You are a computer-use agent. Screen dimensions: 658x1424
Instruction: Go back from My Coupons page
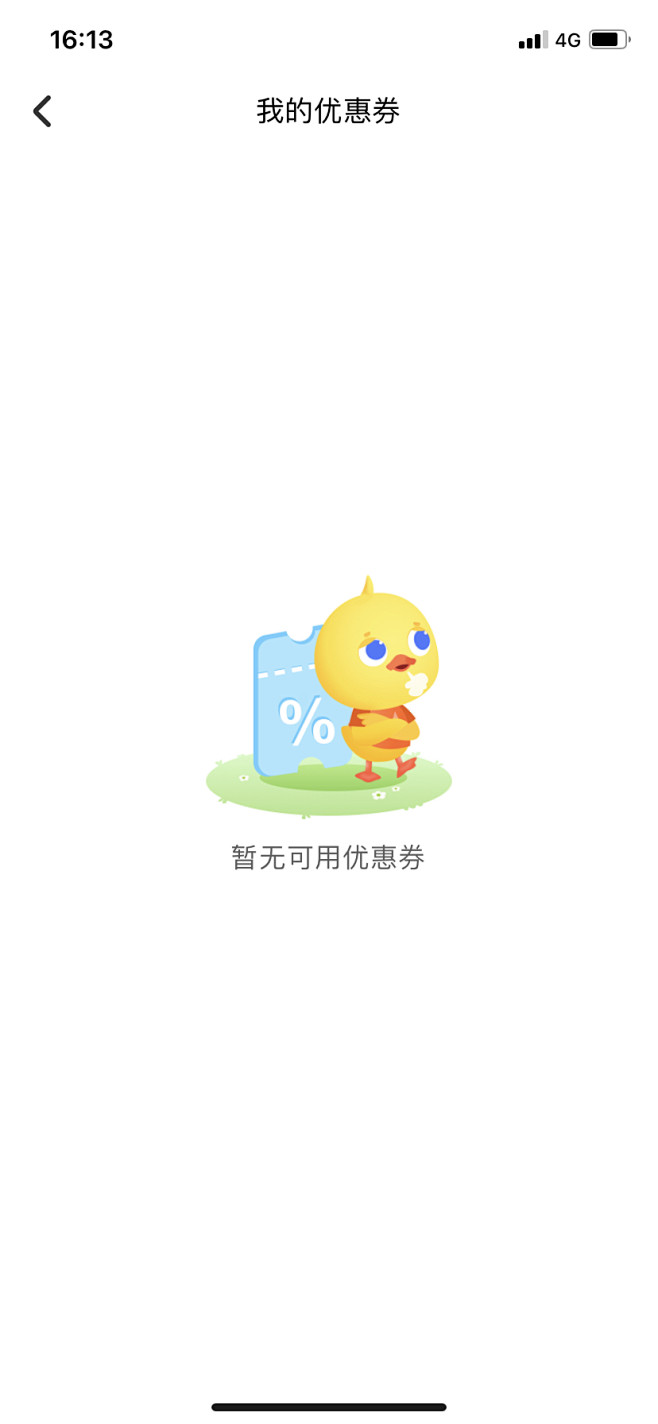(x=42, y=111)
